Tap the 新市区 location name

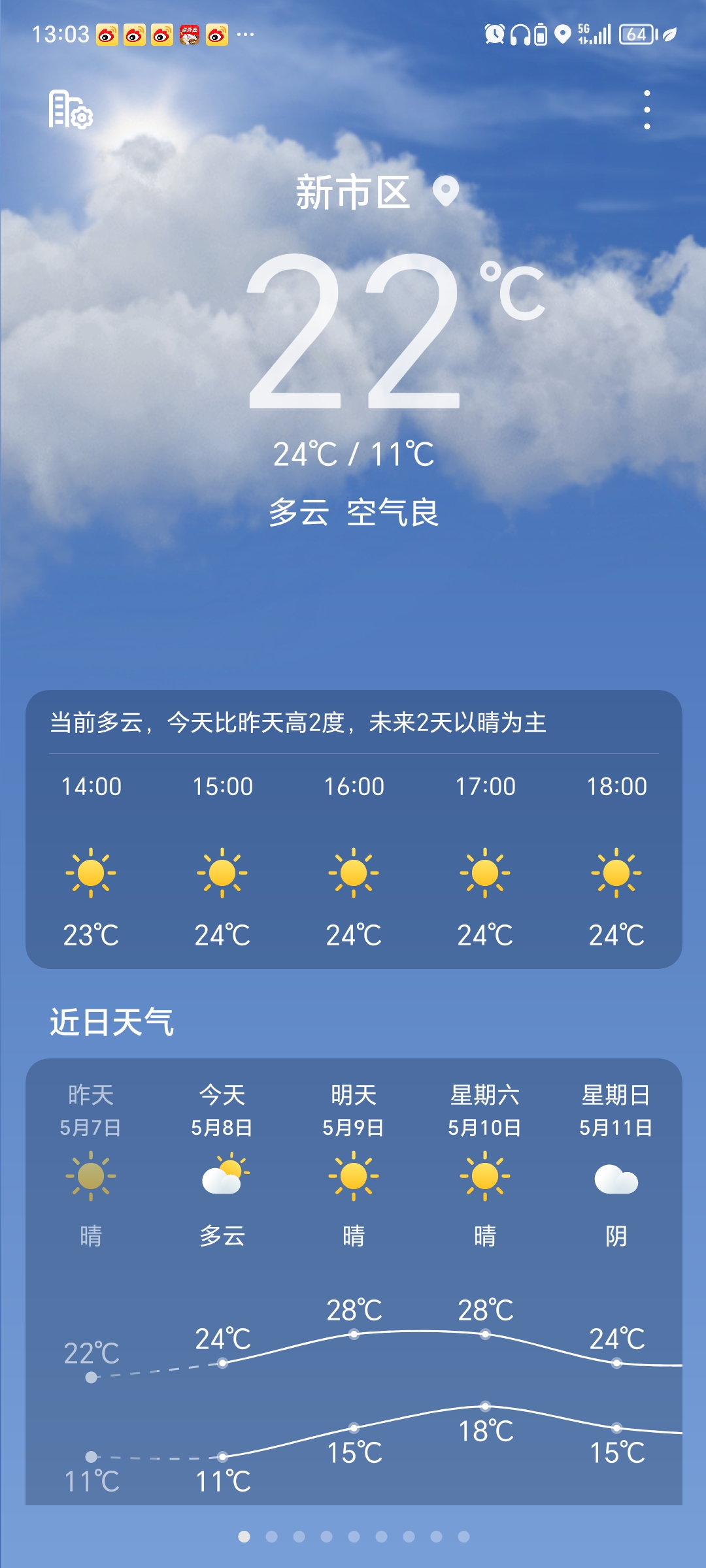[x=354, y=193]
